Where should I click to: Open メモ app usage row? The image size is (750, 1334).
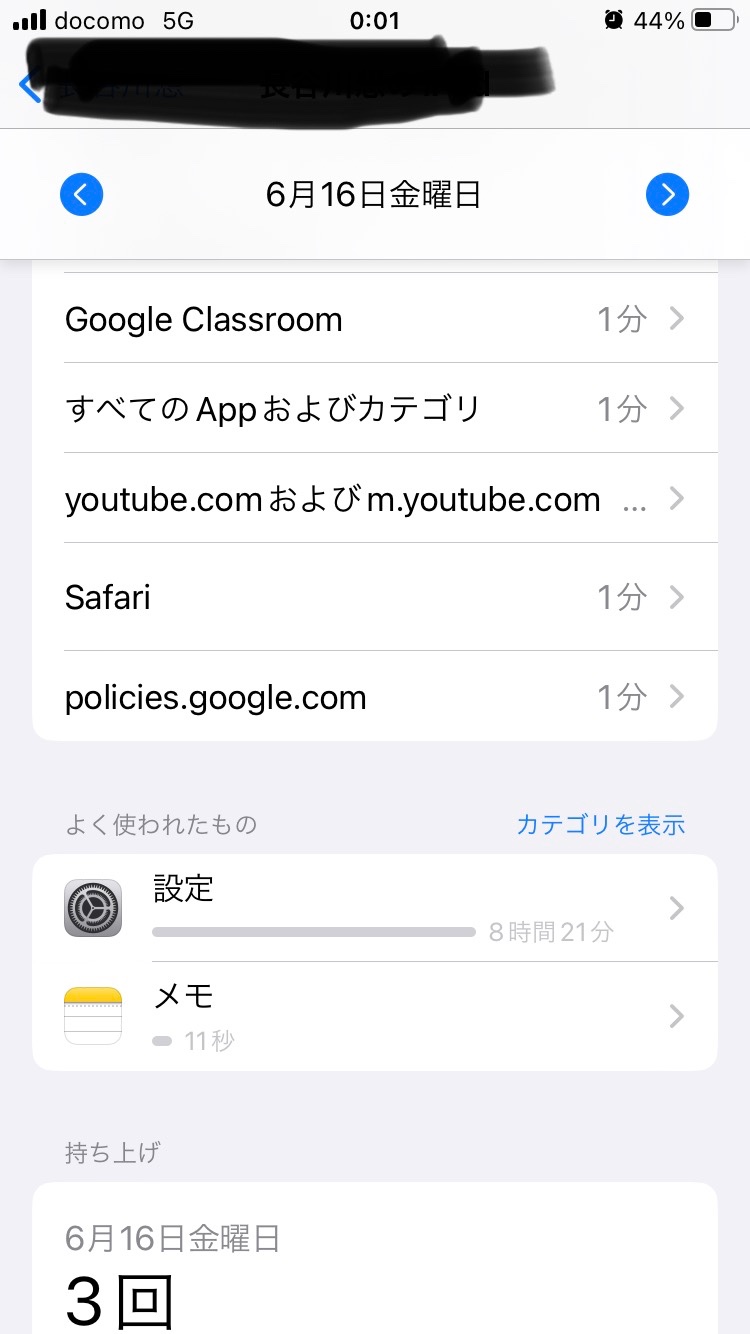pos(375,1016)
